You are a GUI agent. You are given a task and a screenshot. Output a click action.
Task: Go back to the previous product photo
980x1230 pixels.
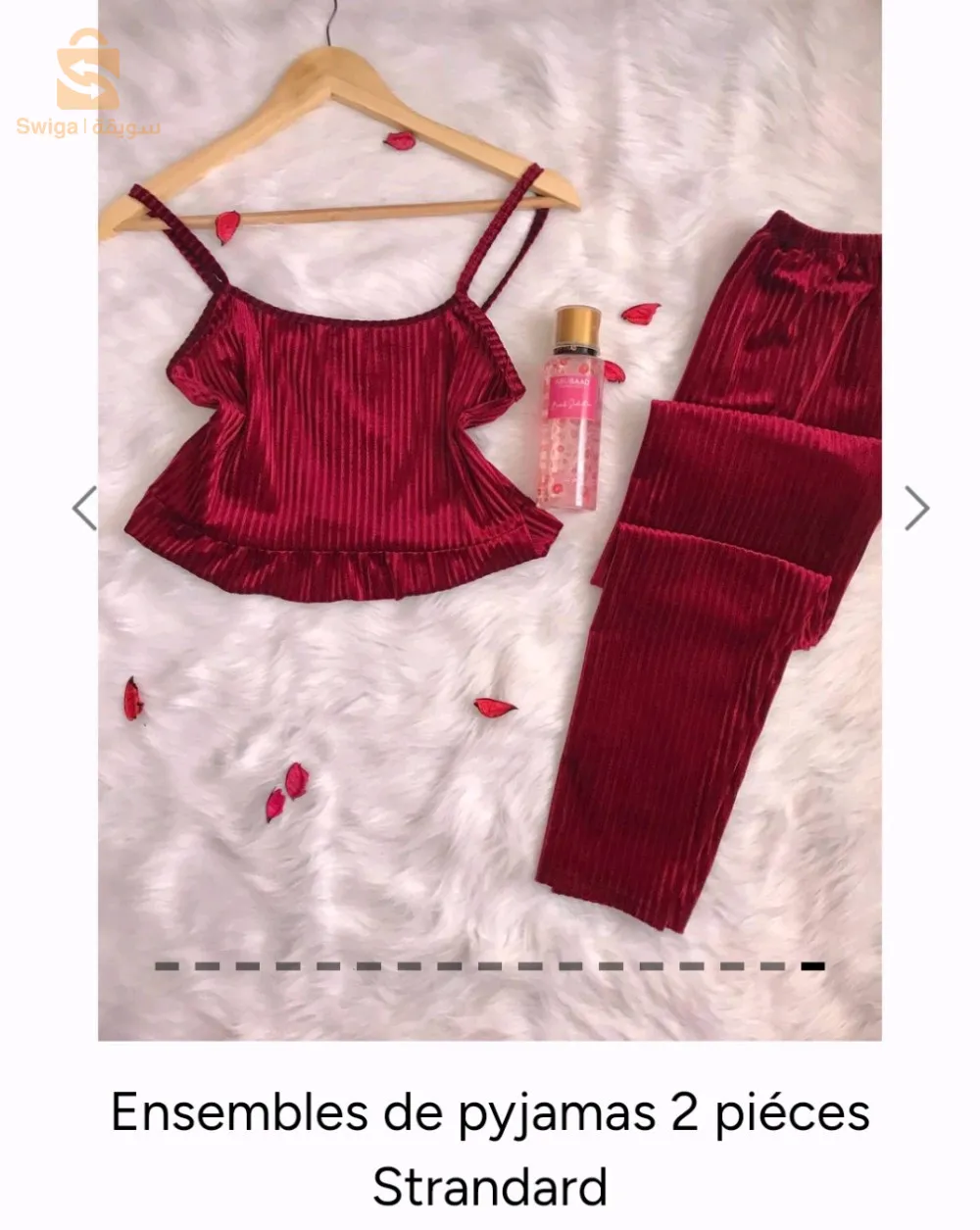click(x=85, y=509)
